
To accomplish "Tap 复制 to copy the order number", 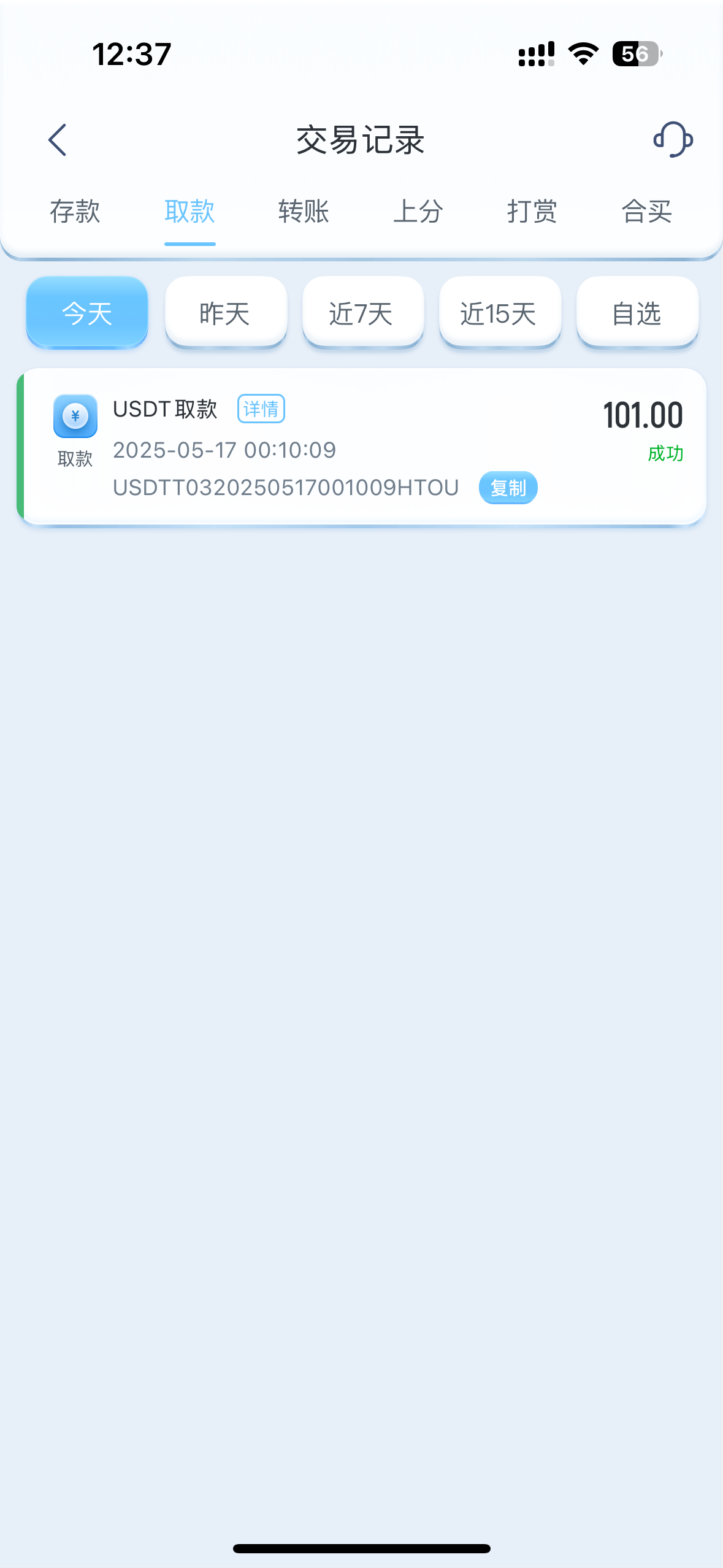I will click(x=508, y=488).
